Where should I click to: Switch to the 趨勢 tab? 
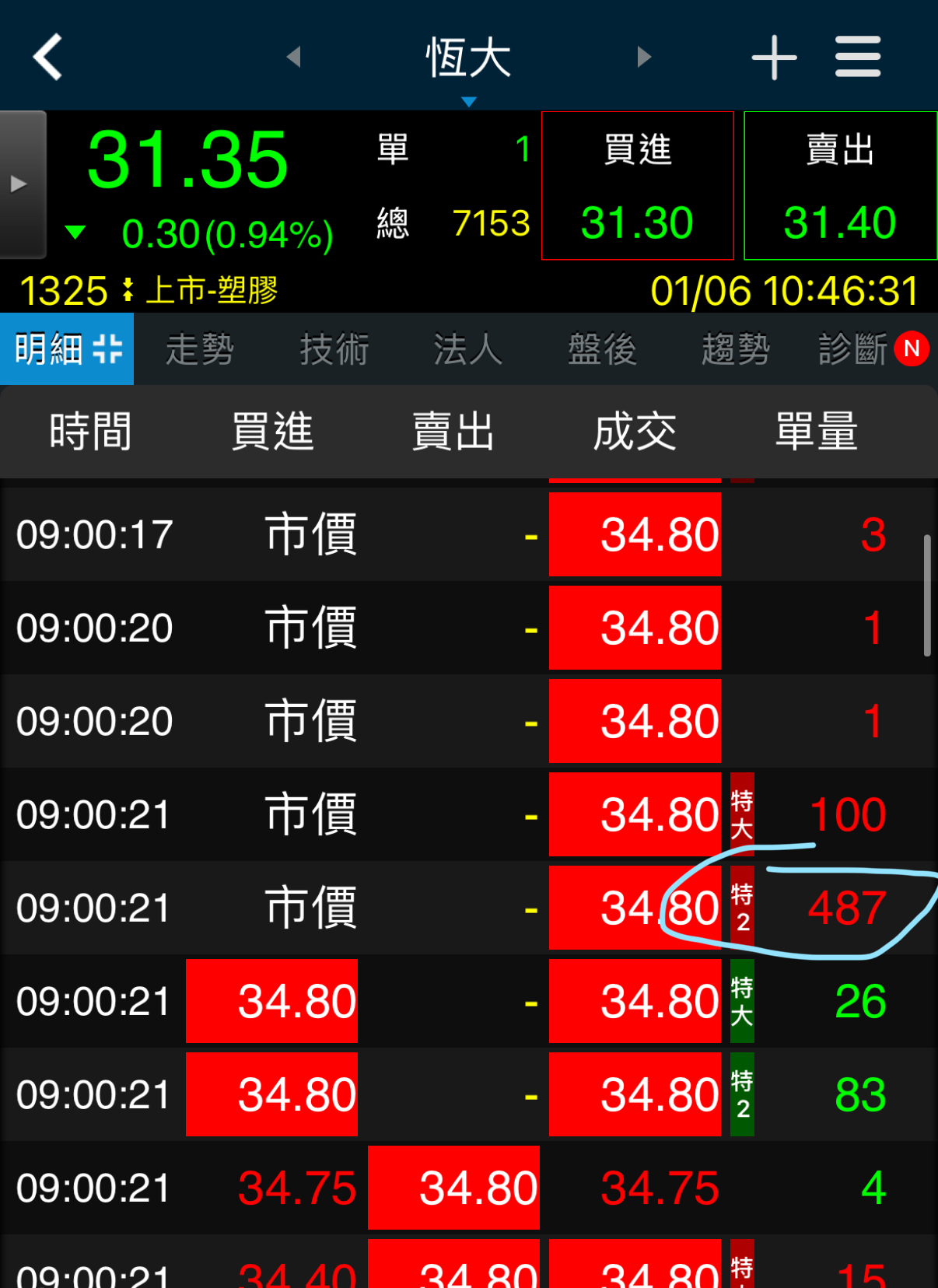(736, 349)
